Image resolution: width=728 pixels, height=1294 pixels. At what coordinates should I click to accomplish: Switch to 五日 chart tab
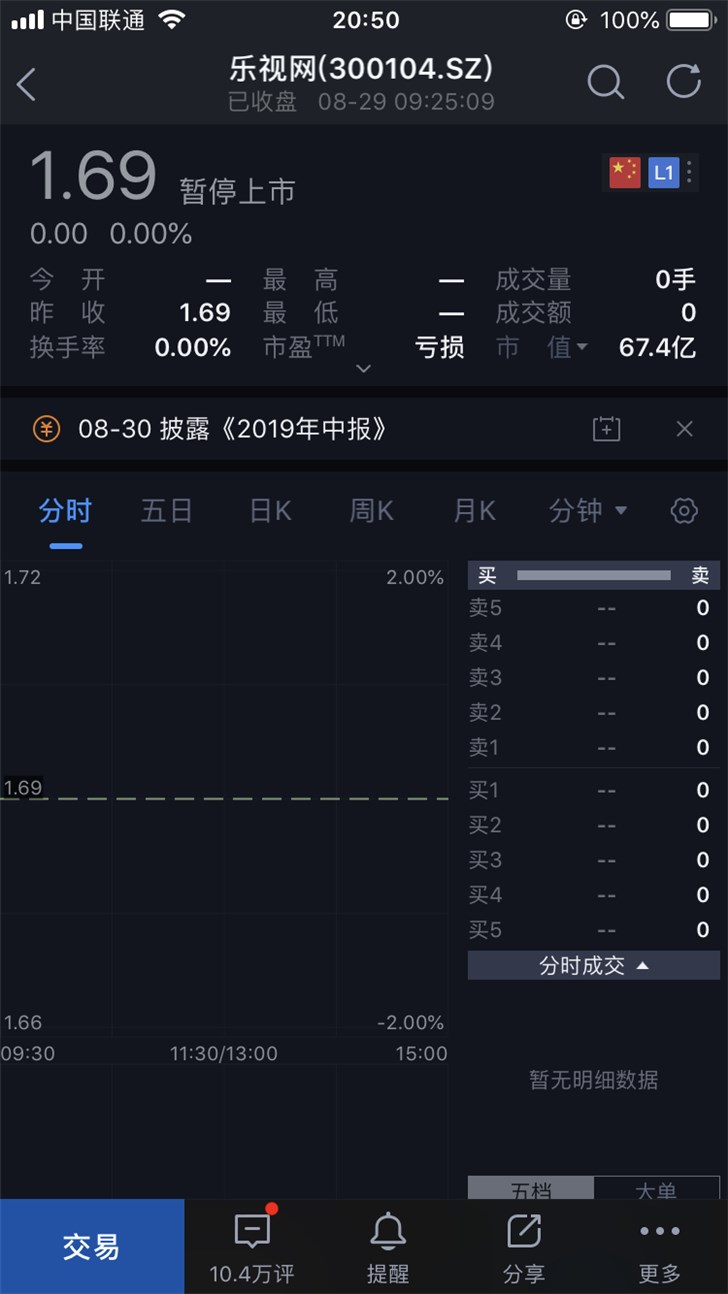pyautogui.click(x=166, y=511)
